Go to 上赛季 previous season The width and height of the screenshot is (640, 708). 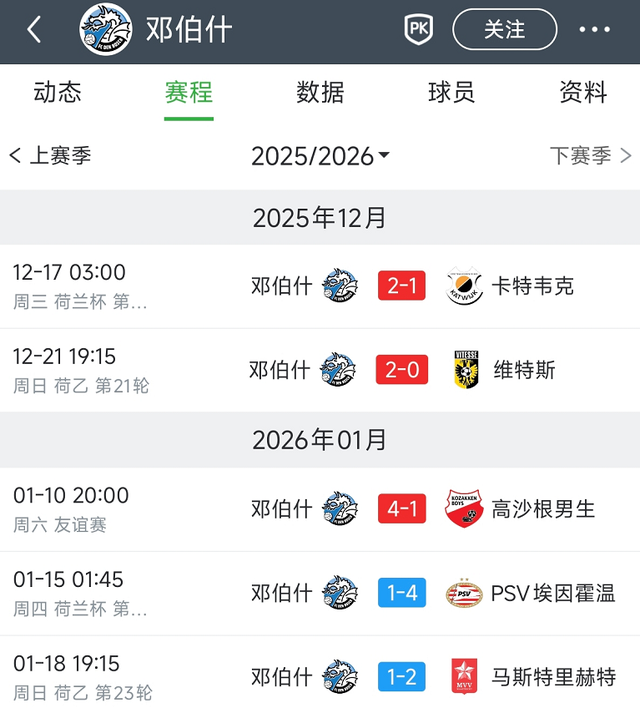[x=50, y=156]
